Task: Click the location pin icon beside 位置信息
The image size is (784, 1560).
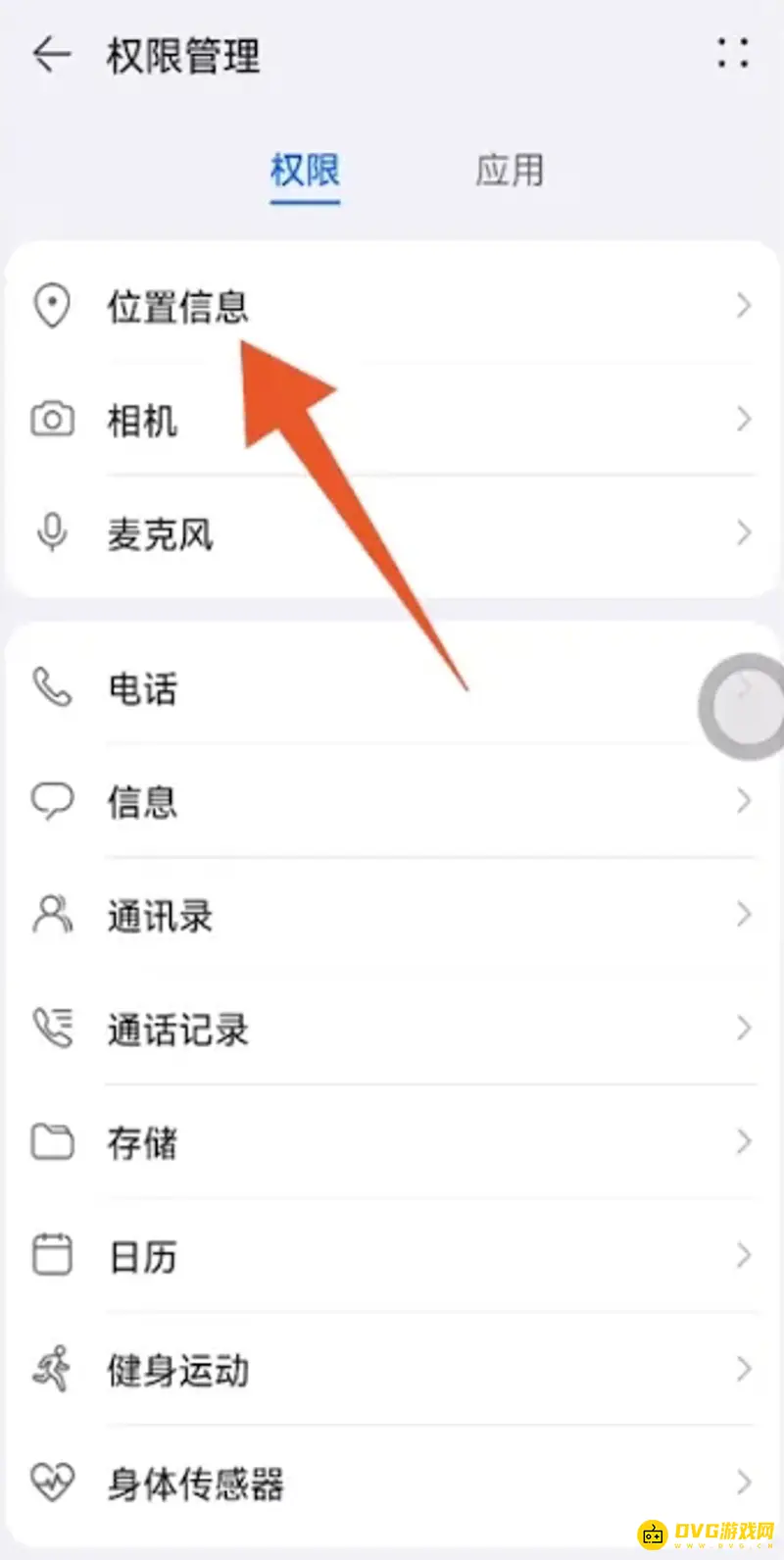Action: point(53,306)
